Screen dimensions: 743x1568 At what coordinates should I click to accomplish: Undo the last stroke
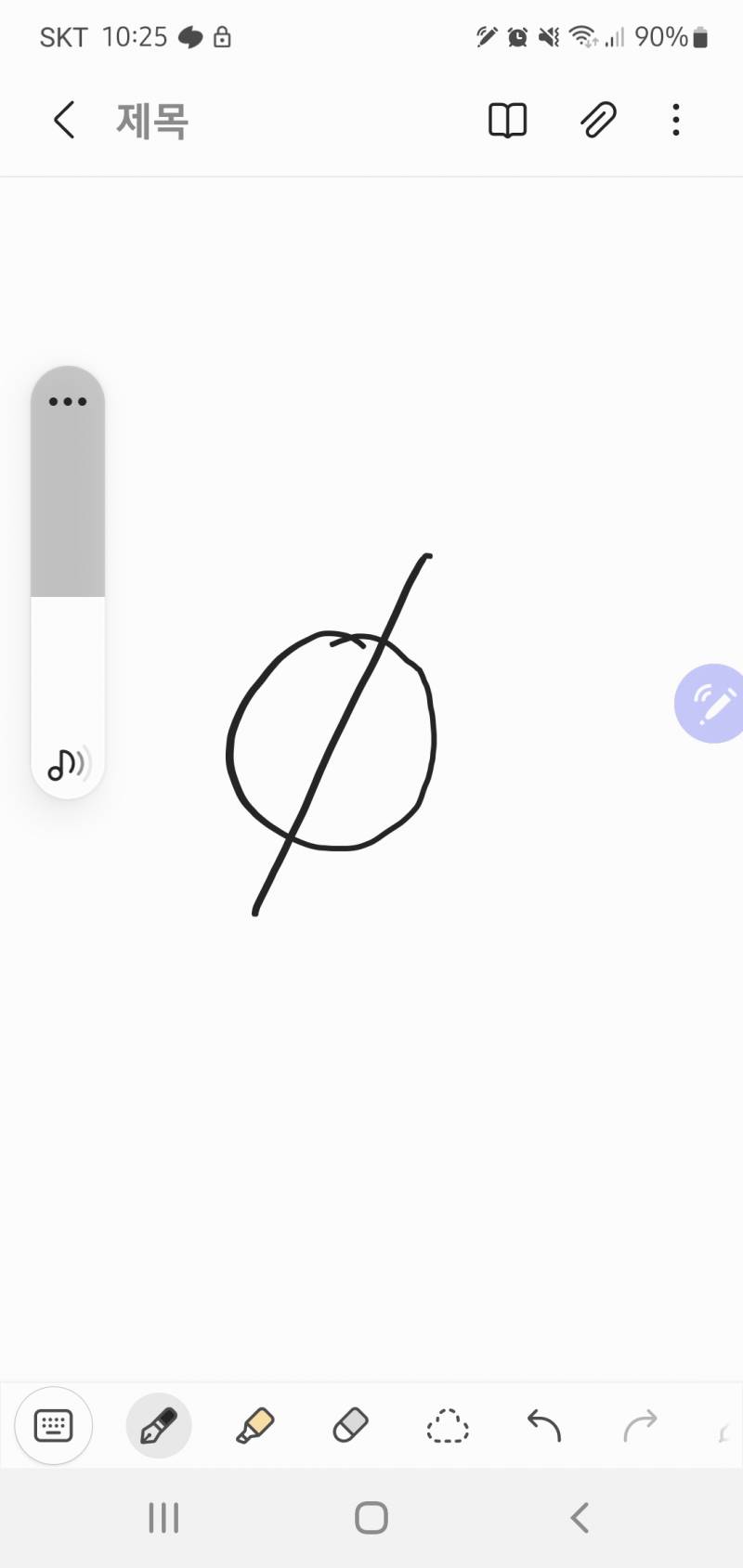[x=544, y=1426]
